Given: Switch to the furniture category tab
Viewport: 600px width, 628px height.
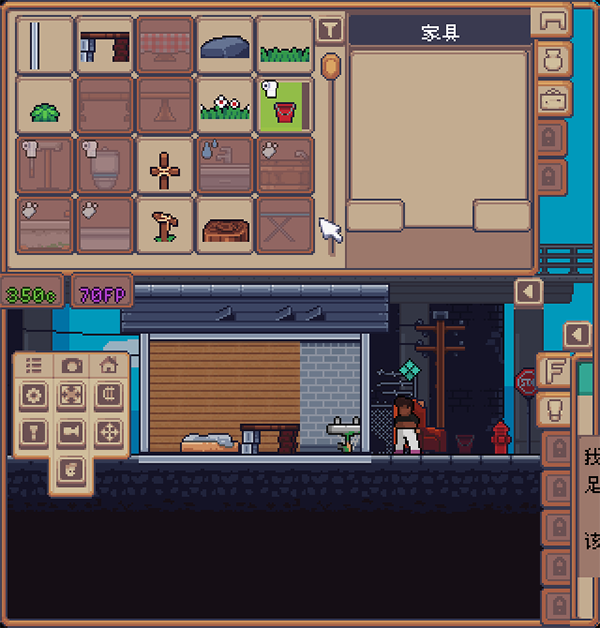Looking at the screenshot, I should click(x=551, y=20).
